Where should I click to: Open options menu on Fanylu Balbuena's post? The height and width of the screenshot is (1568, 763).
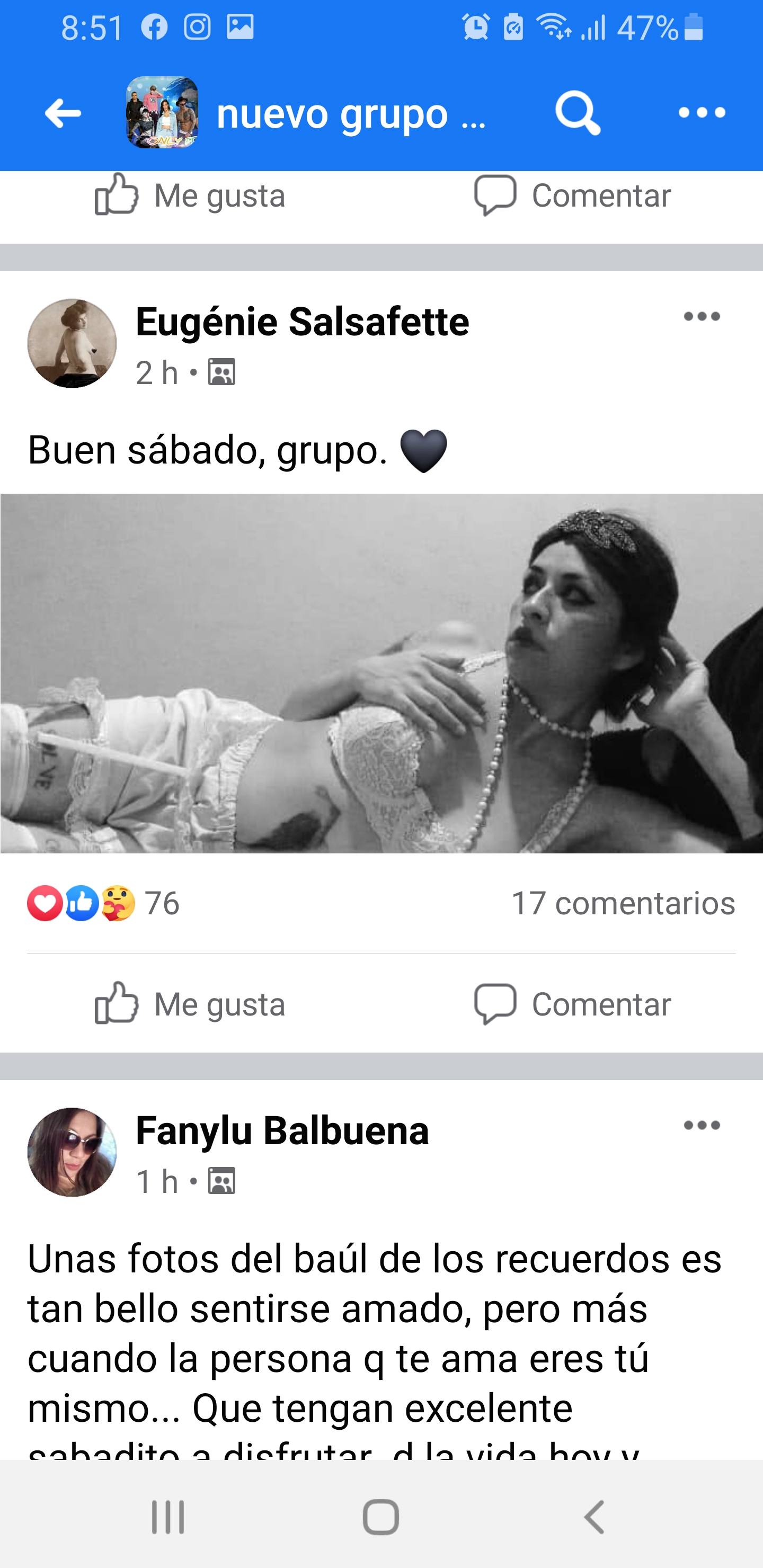click(x=702, y=1126)
